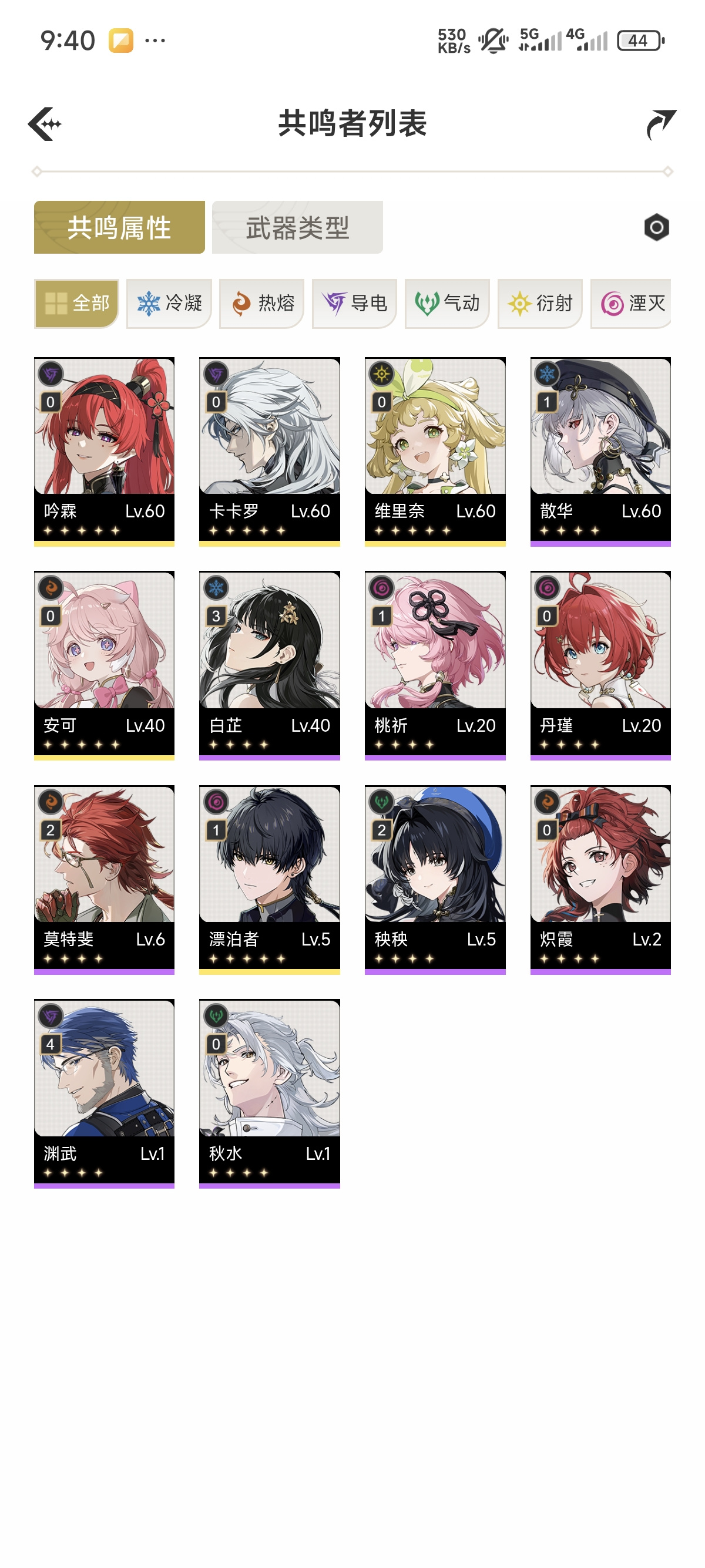Switch to the 武器类型 tab
705x1568 pixels.
click(x=297, y=227)
